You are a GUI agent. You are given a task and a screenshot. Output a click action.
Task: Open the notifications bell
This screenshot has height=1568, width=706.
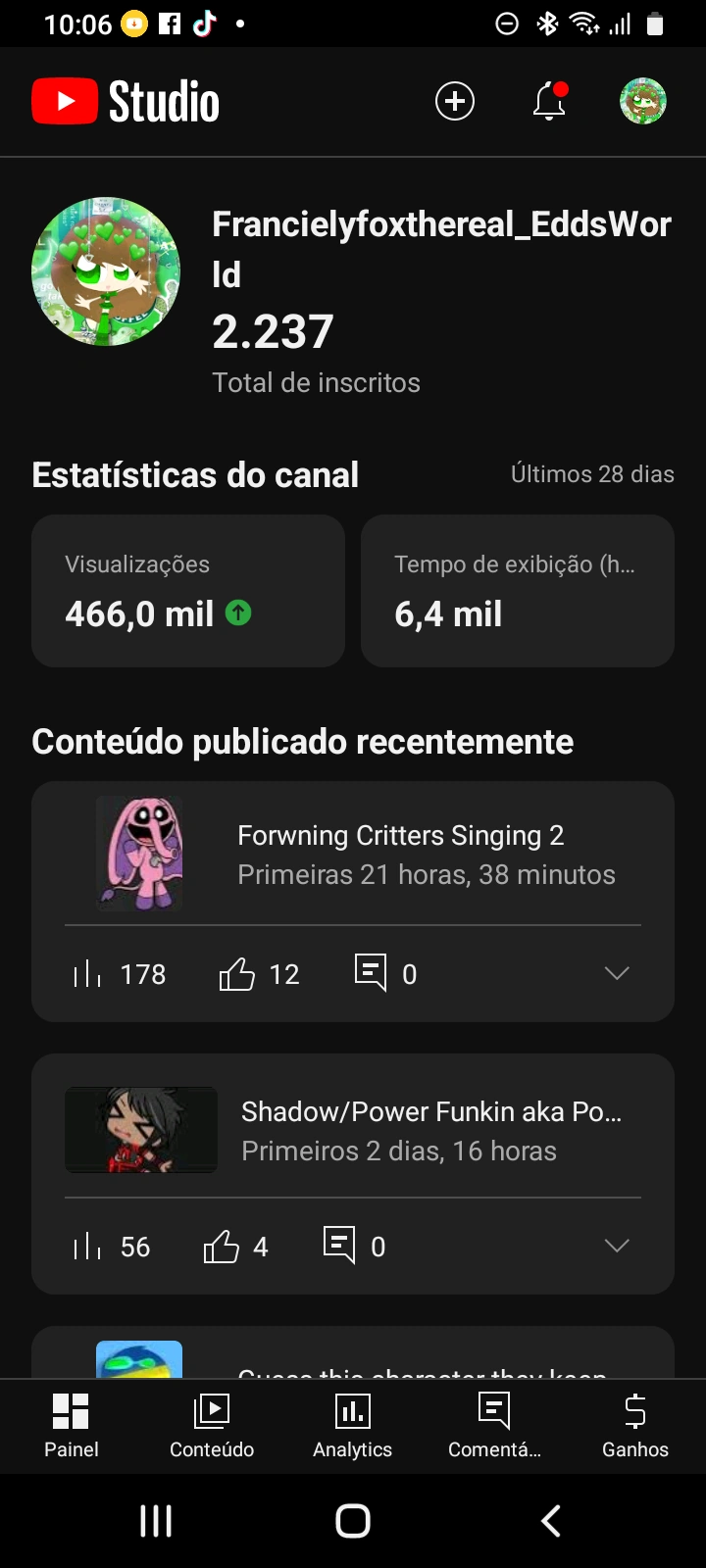coord(549,102)
